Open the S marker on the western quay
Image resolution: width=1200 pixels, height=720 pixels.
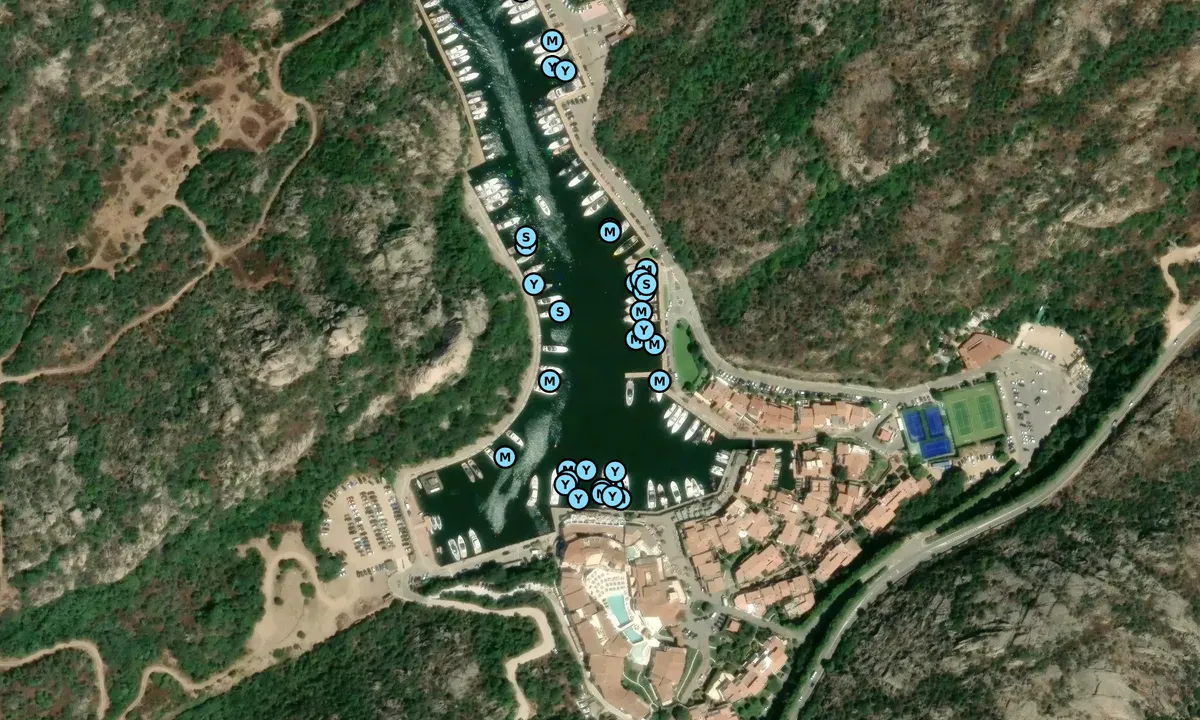coord(526,238)
